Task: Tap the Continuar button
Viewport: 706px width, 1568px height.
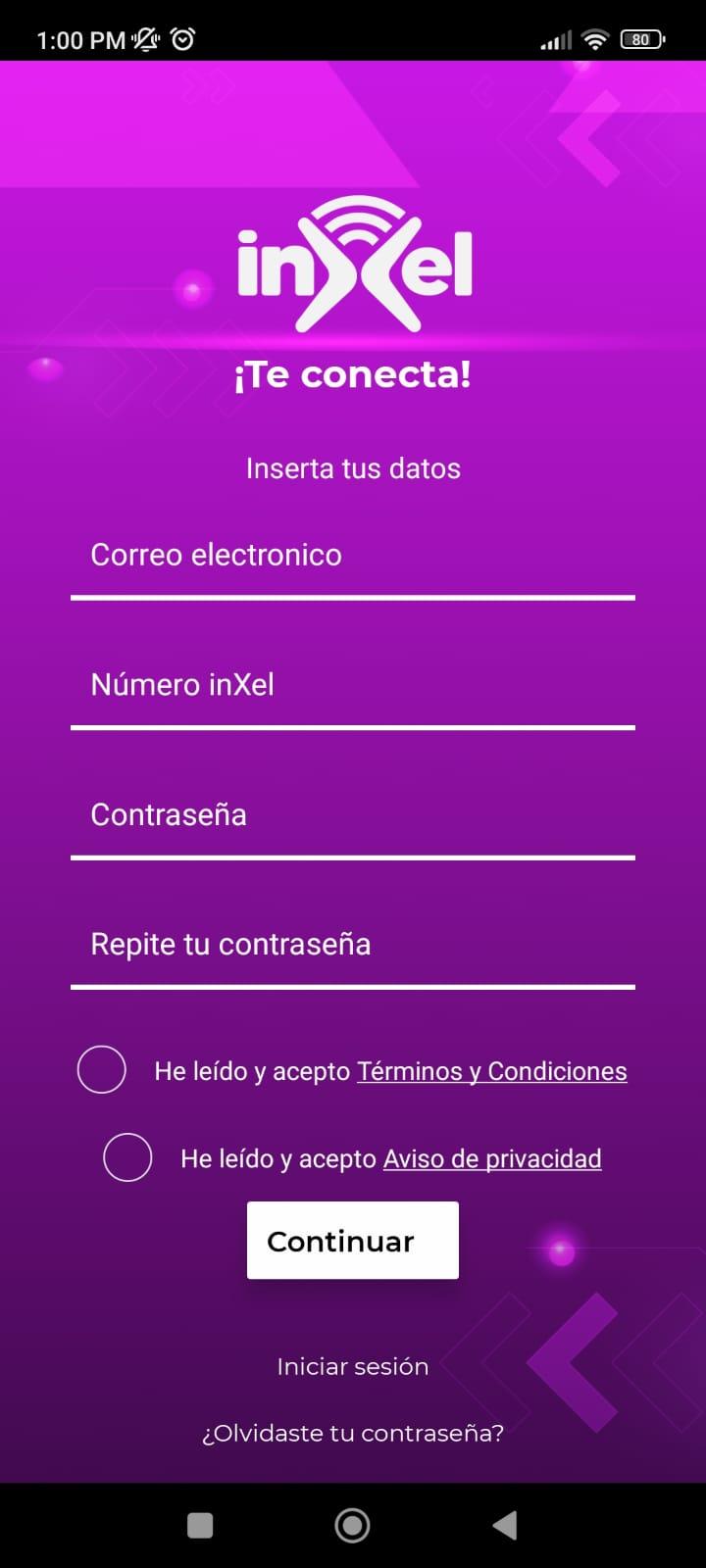Action: pyautogui.click(x=352, y=1241)
